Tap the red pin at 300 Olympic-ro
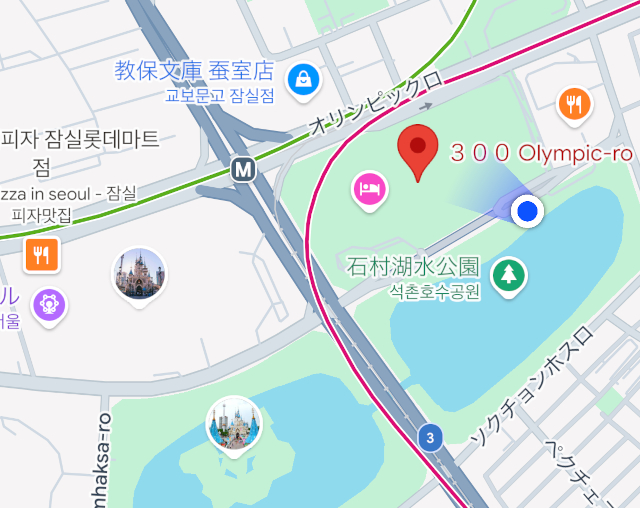The height and width of the screenshot is (508, 640). 418,151
